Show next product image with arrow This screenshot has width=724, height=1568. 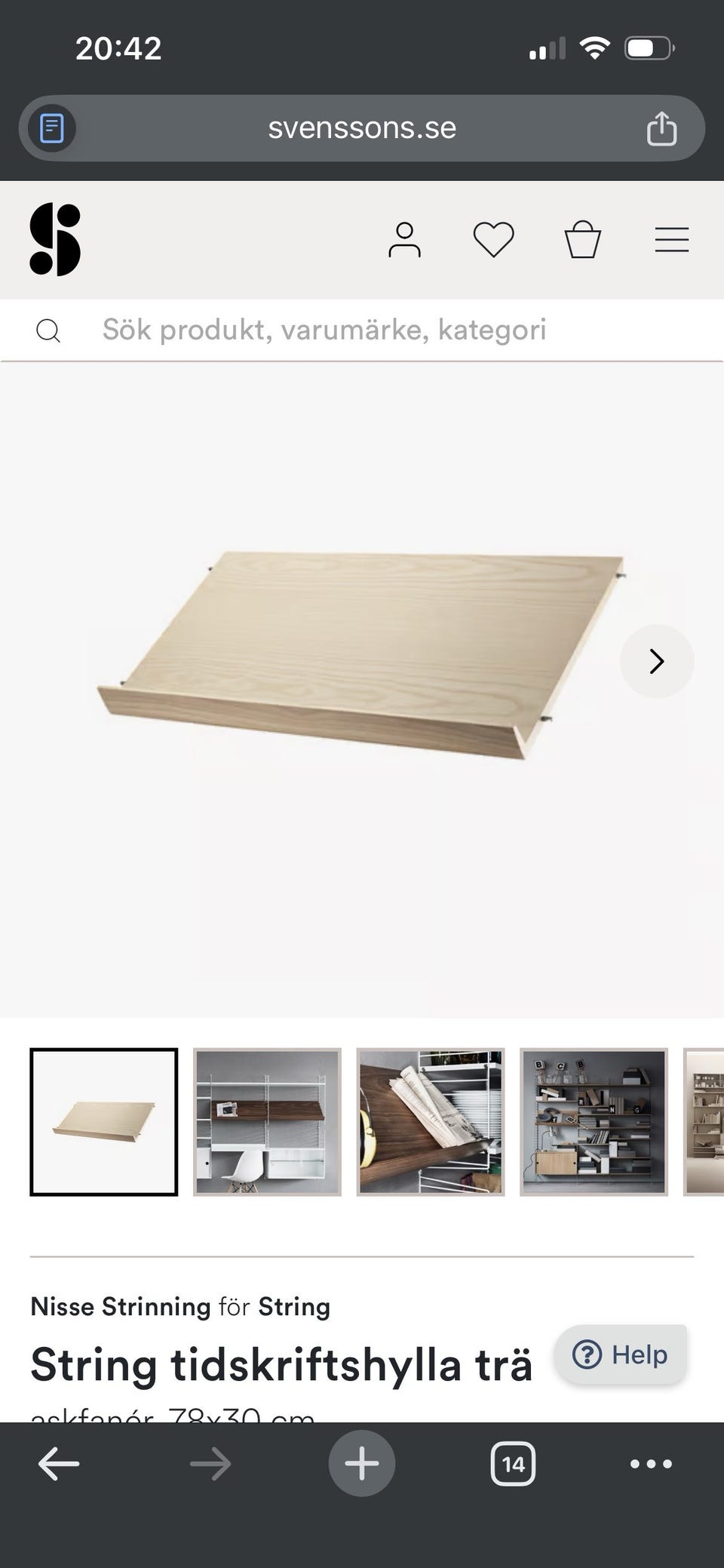coord(657,661)
